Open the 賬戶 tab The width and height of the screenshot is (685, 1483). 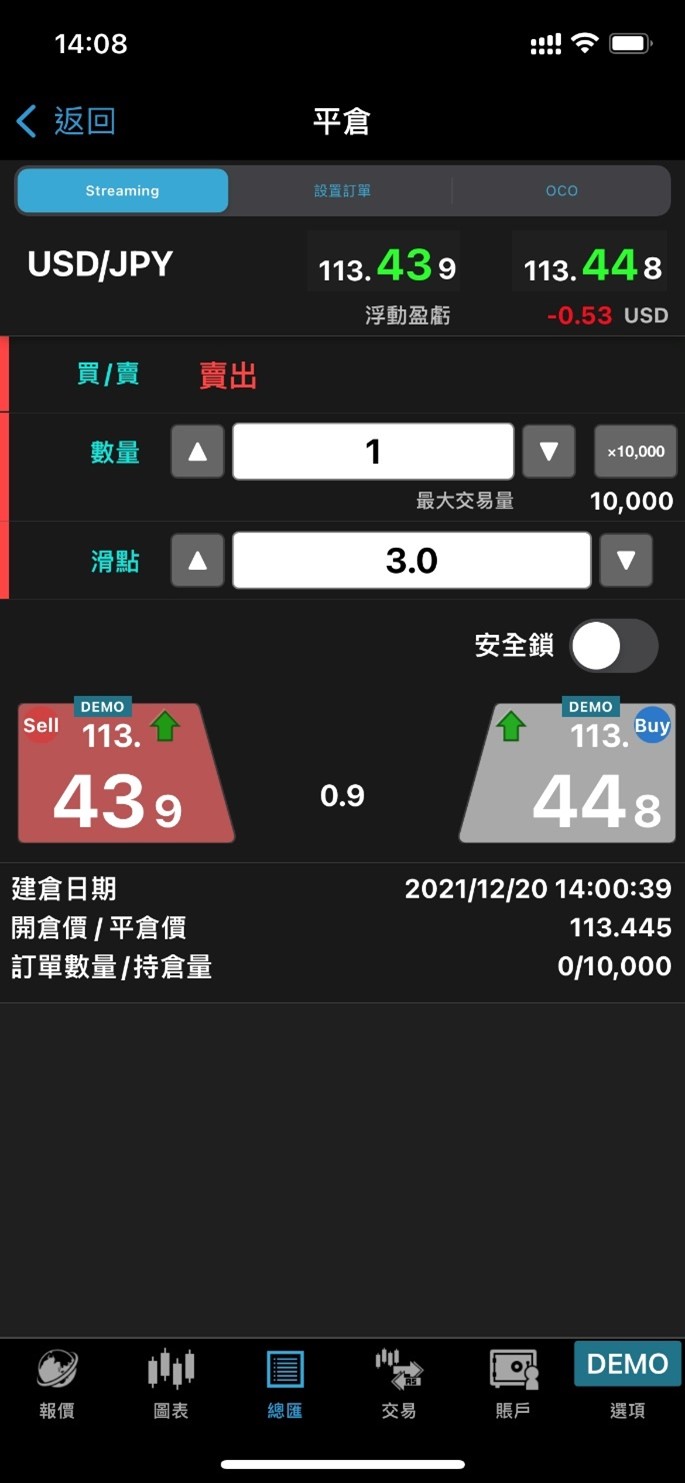click(513, 1384)
